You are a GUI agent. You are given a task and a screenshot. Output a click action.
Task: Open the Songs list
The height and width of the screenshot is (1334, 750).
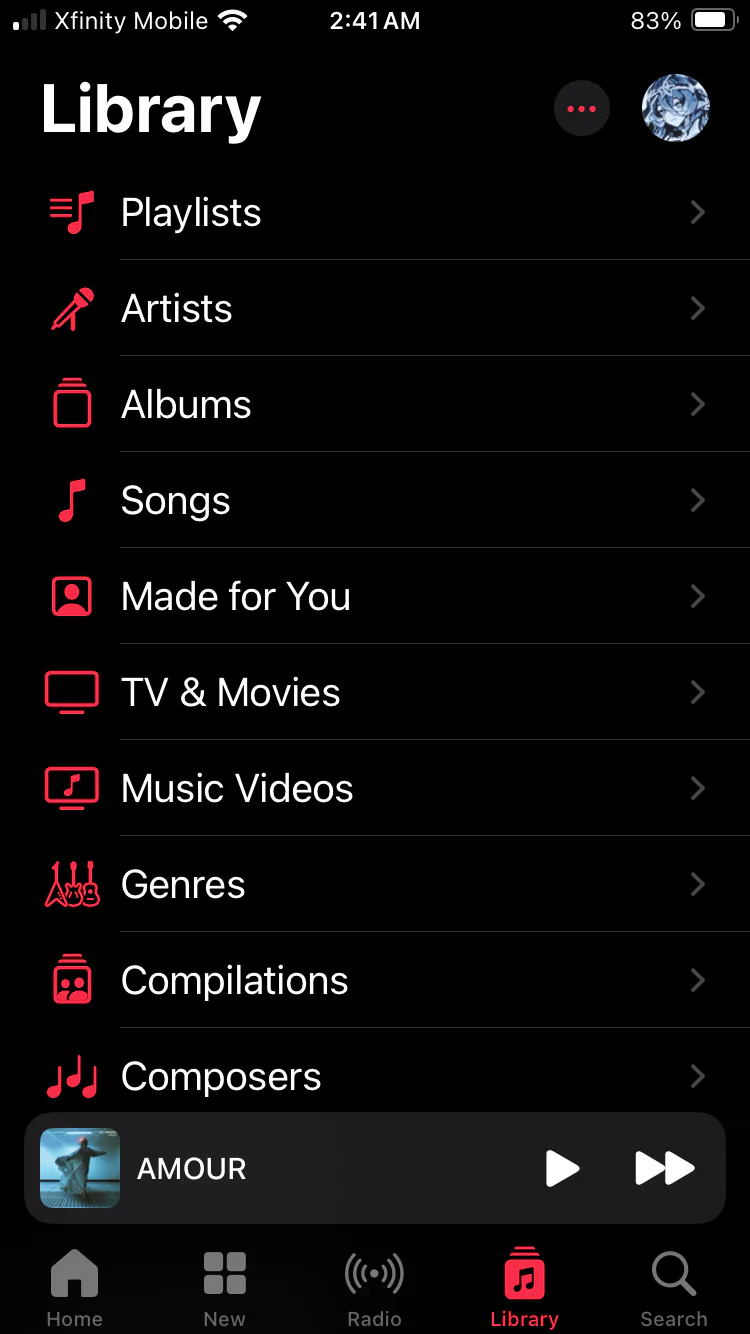(x=375, y=500)
